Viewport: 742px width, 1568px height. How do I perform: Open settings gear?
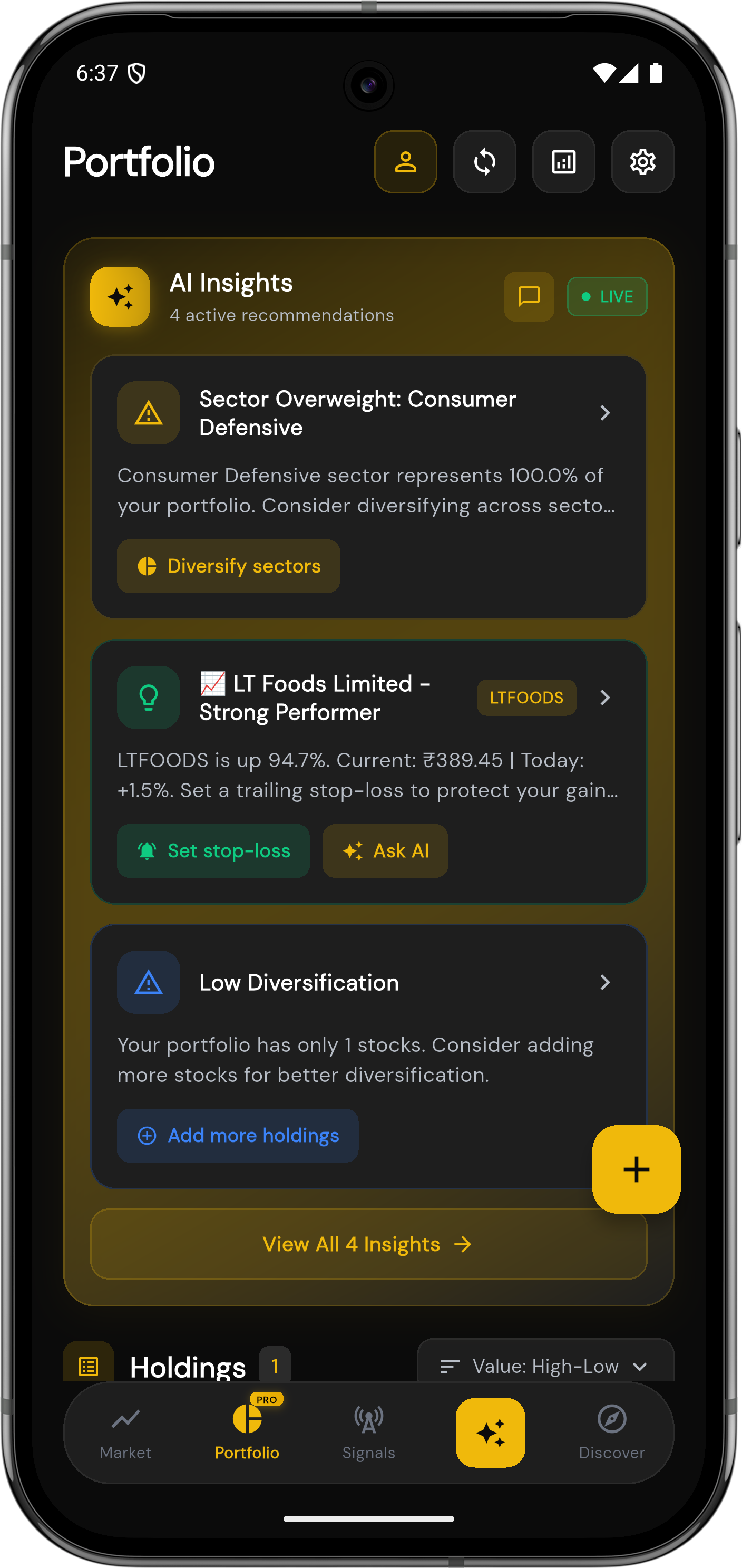tap(642, 162)
